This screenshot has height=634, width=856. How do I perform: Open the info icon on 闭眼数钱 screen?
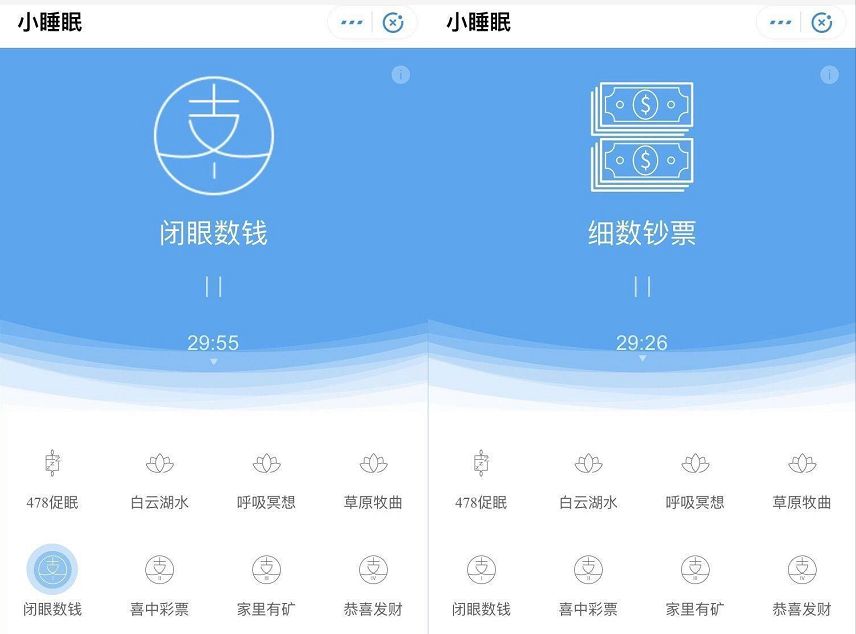[x=401, y=75]
